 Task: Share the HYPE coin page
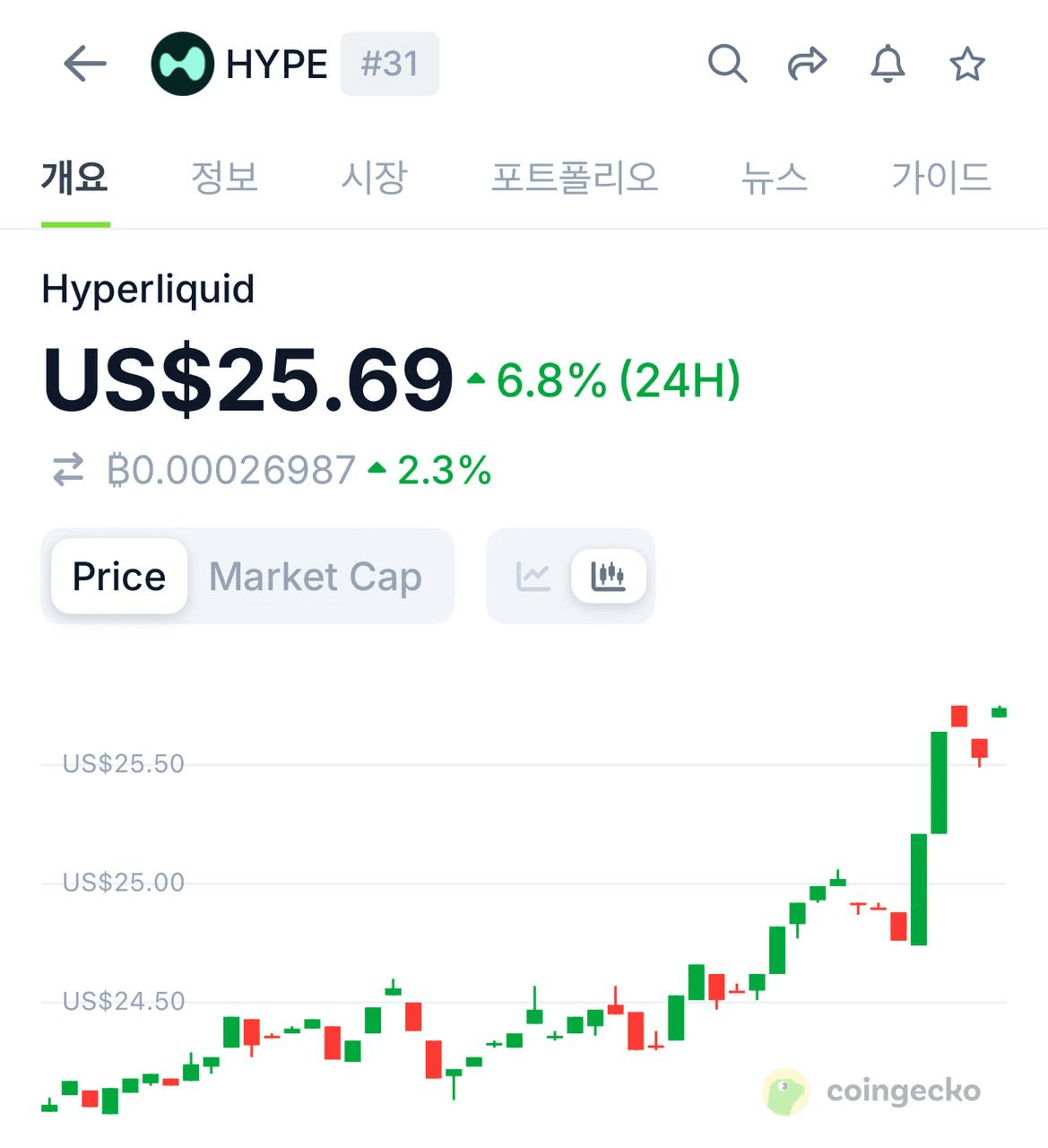tap(806, 64)
